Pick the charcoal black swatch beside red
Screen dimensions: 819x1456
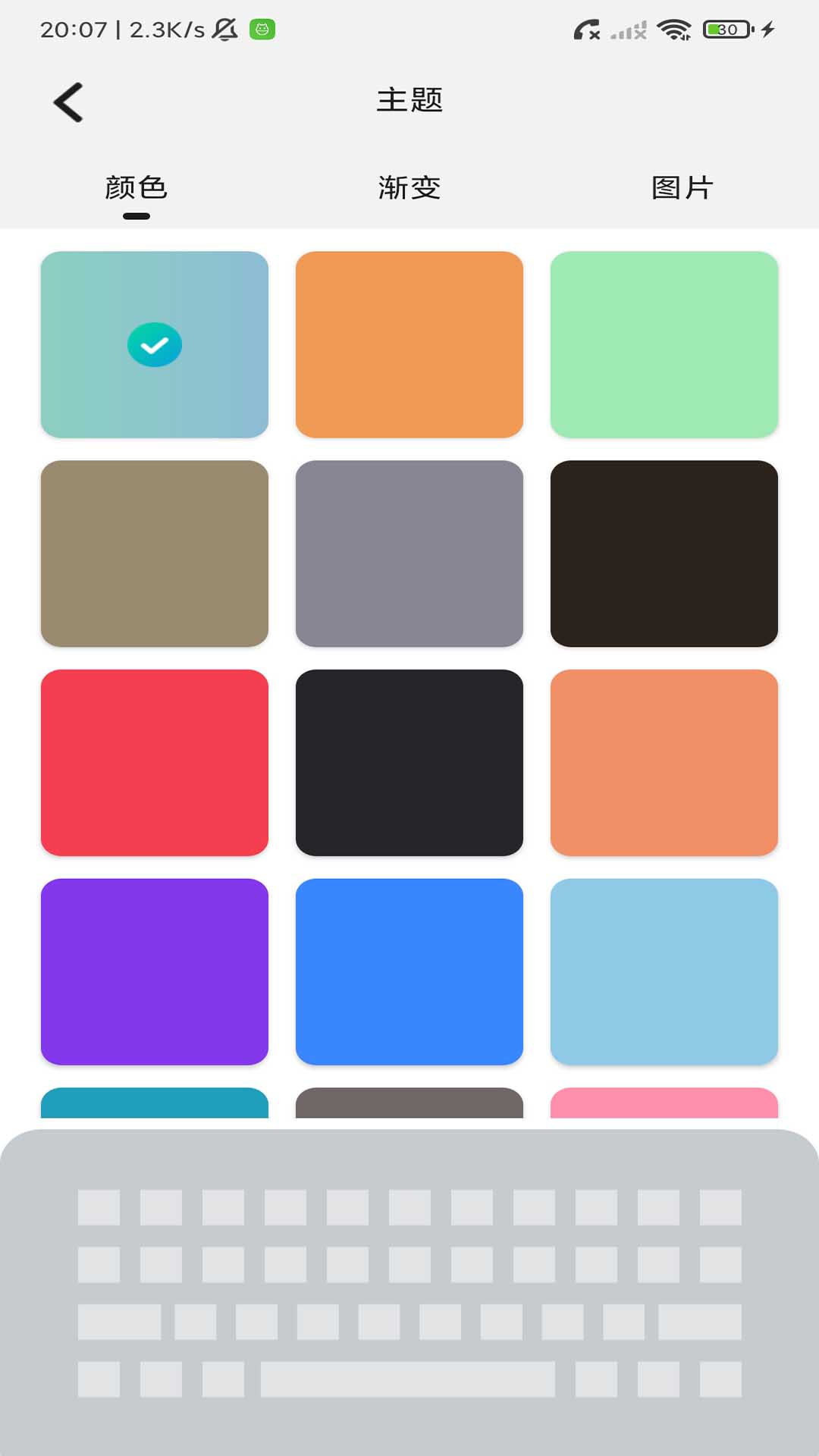[409, 763]
